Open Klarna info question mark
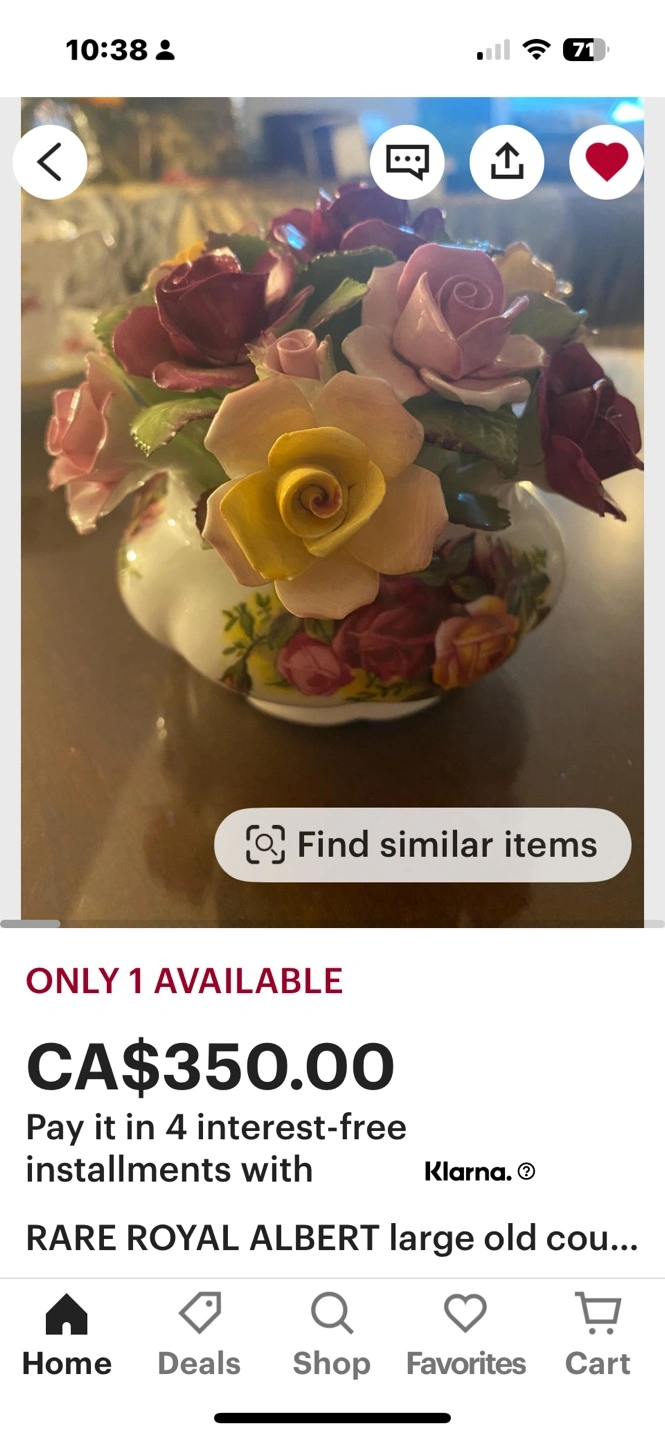Screen dimensions: 665x1440 527,1171
